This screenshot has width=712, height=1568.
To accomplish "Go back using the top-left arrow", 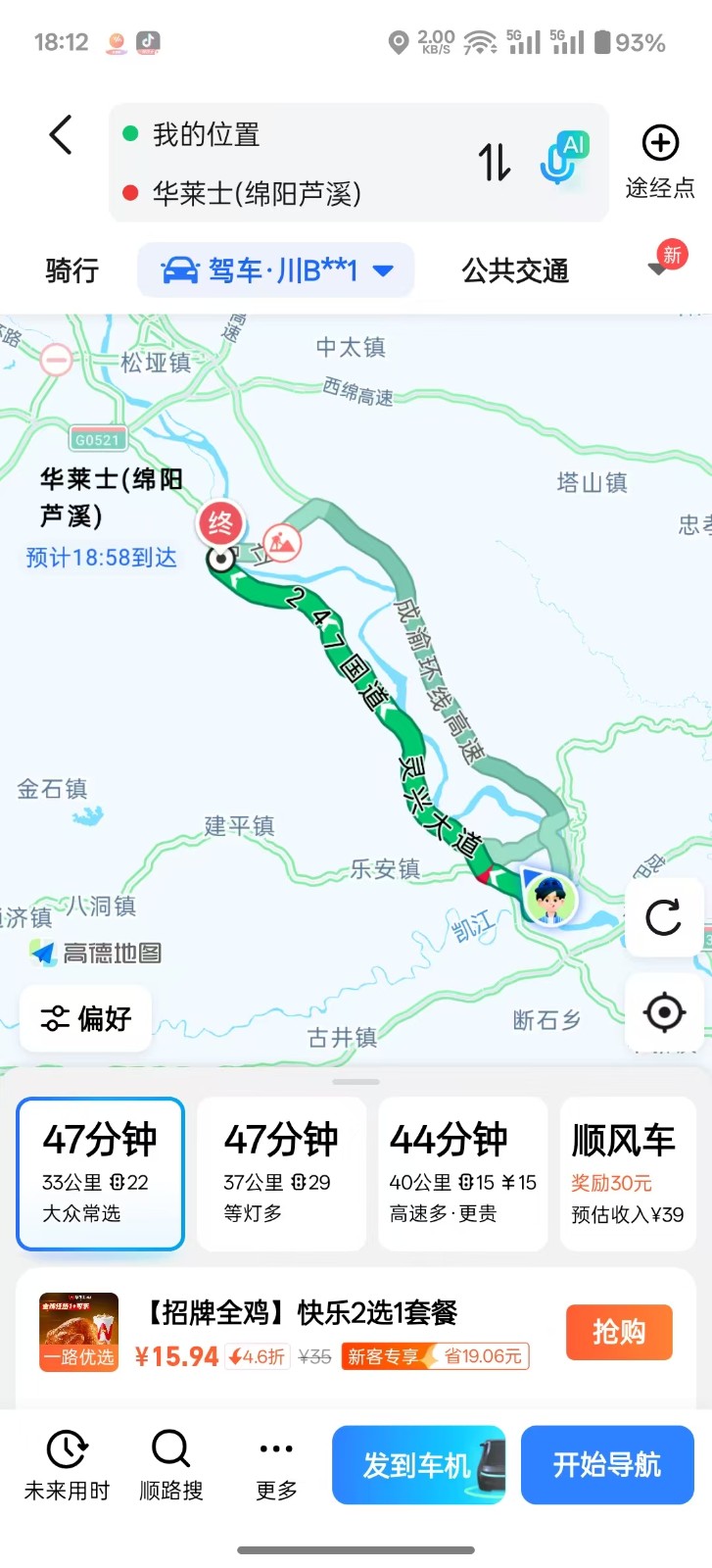I will point(61,135).
